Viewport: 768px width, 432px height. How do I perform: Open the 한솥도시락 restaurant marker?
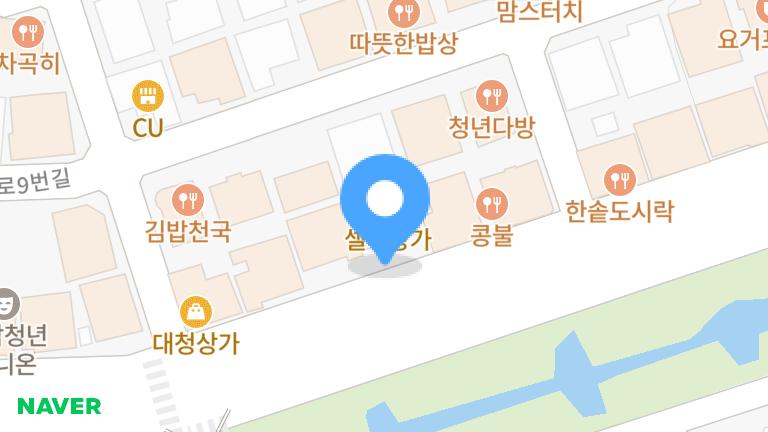(x=620, y=179)
